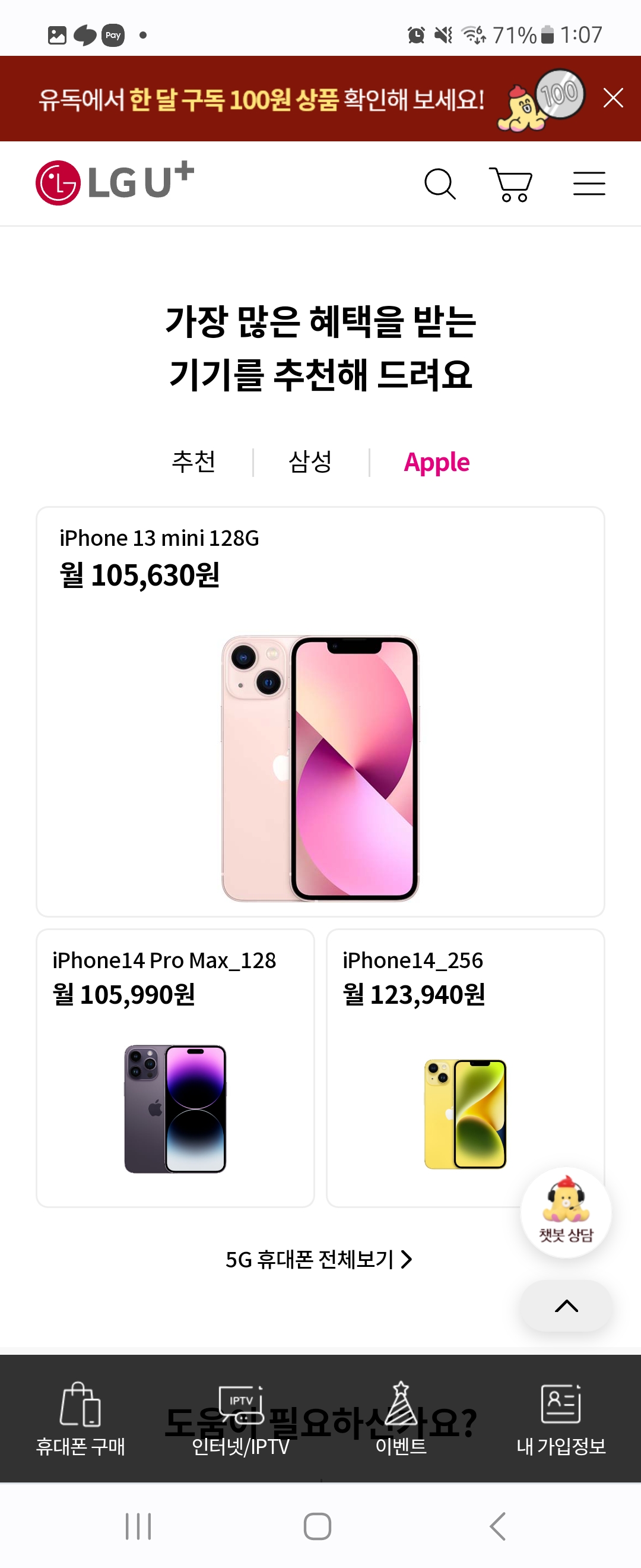
Task: Start 챗봇 상담 chat
Action: (566, 1211)
